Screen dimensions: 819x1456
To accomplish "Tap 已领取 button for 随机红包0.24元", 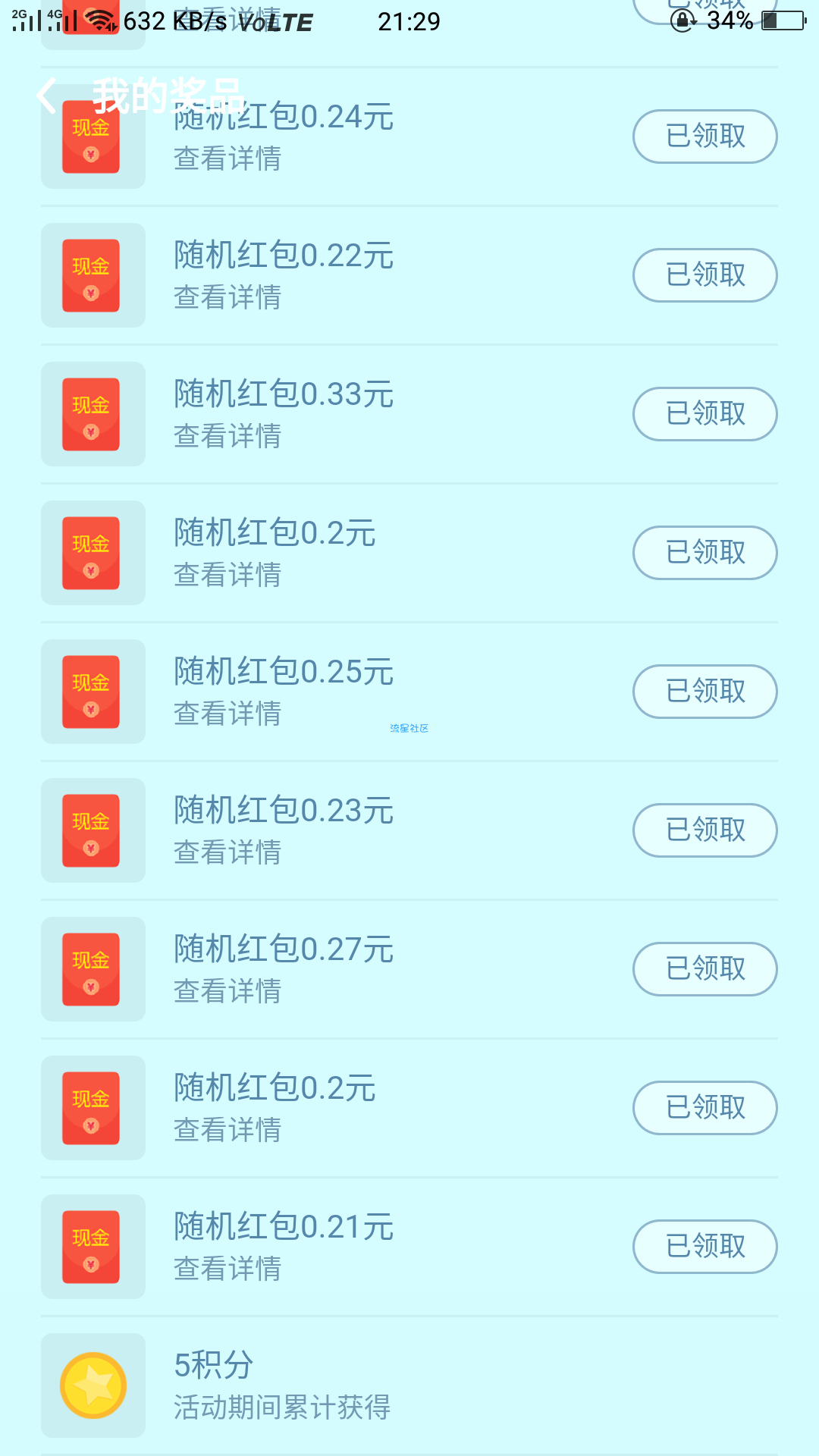I will click(x=705, y=136).
